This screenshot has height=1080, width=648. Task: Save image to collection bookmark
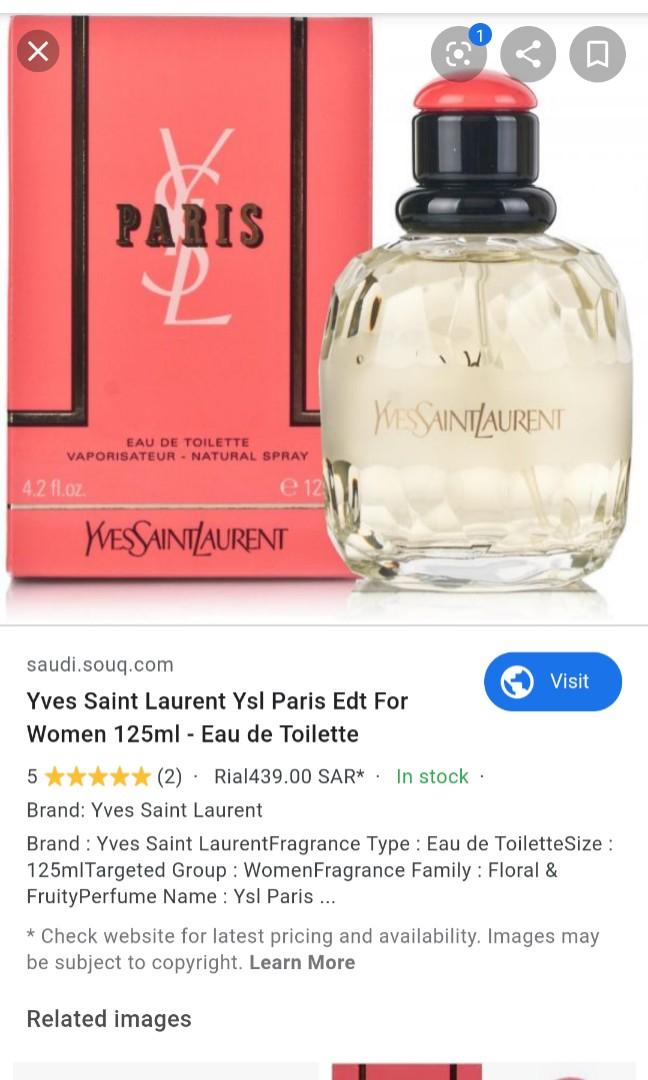(597, 54)
